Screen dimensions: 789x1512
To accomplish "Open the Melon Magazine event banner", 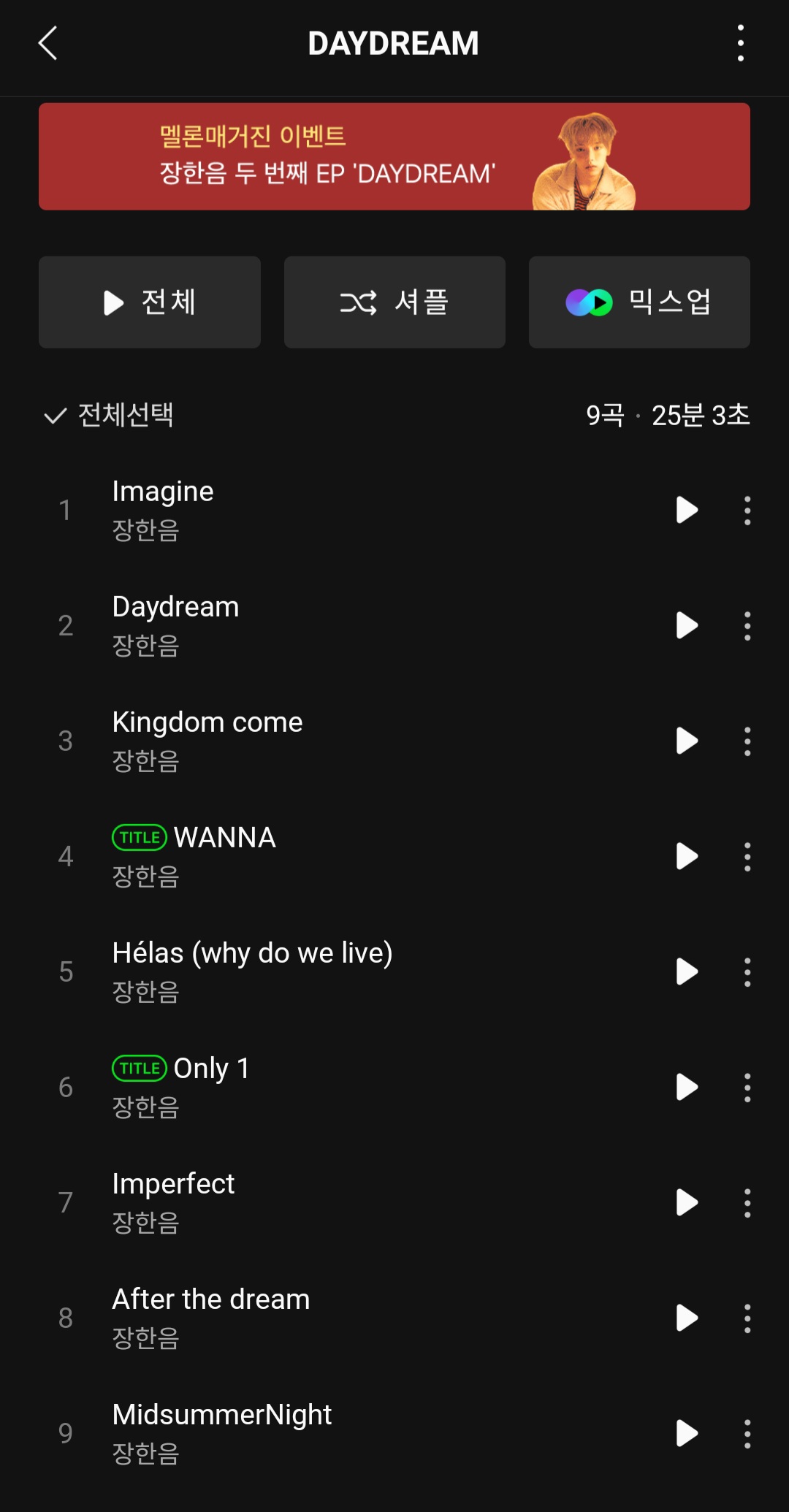I will click(394, 156).
